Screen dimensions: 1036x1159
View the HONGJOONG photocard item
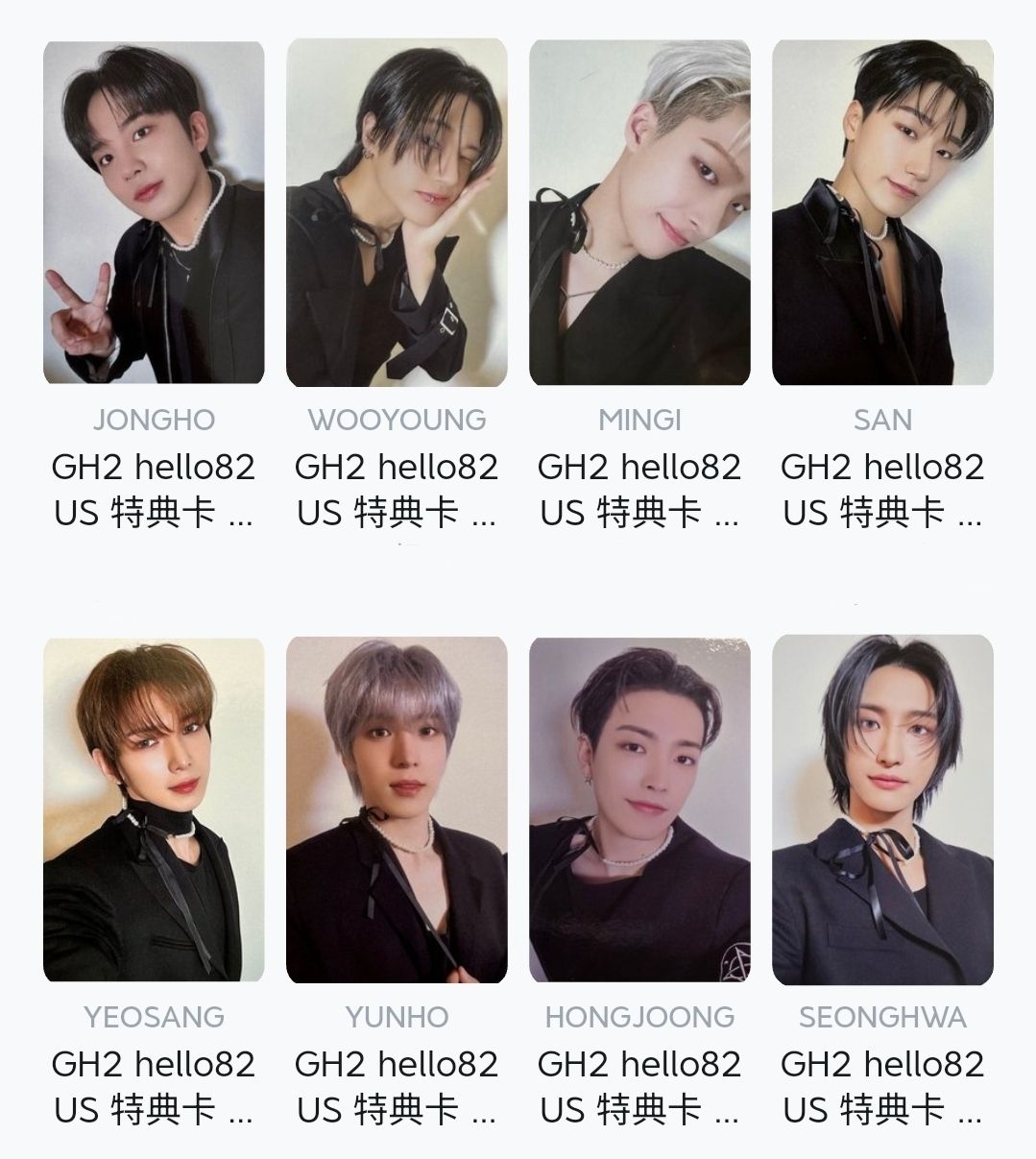pos(639,809)
